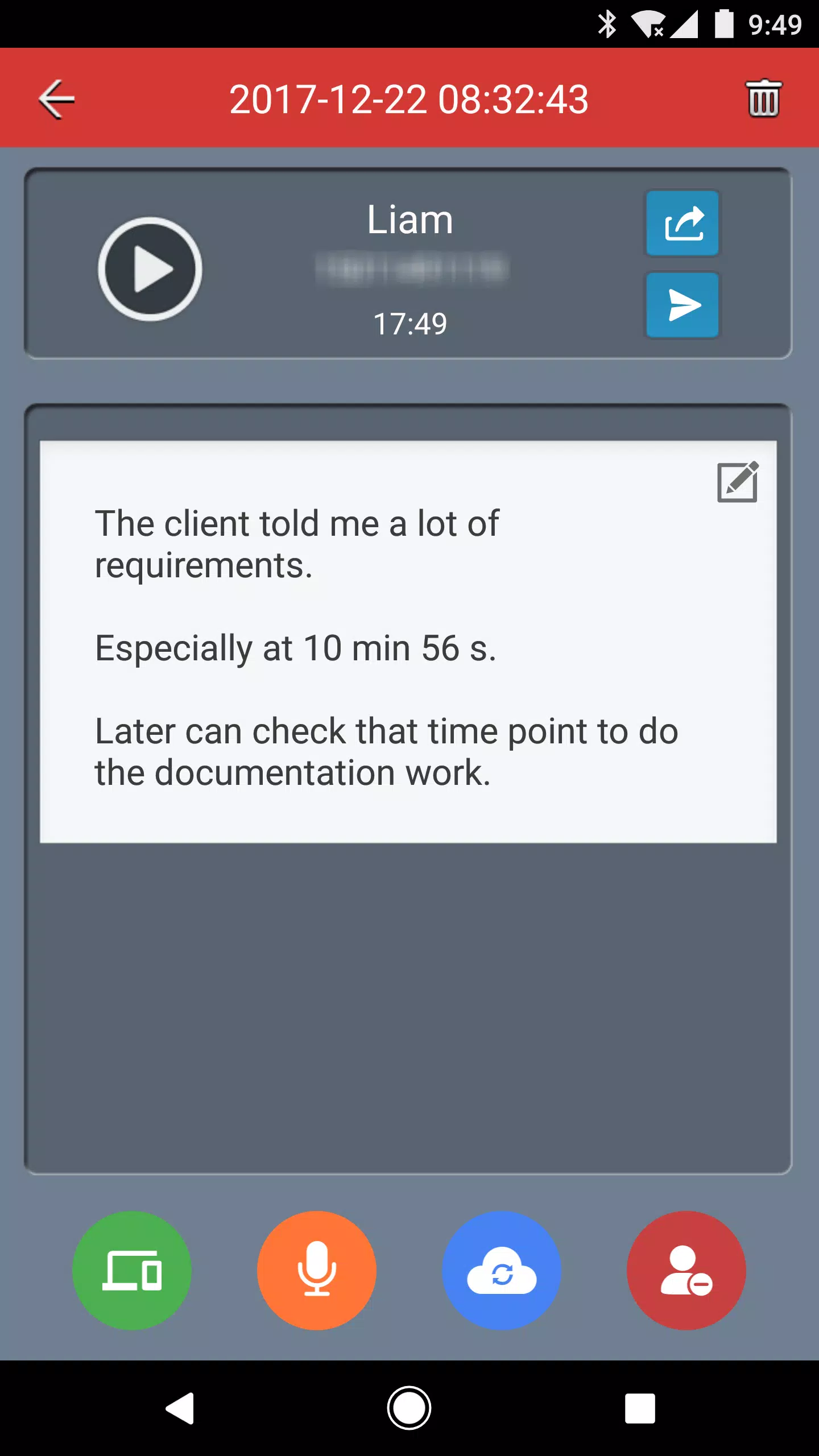Send the recording via the send arrow icon
This screenshot has height=1456, width=819.
coord(682,305)
